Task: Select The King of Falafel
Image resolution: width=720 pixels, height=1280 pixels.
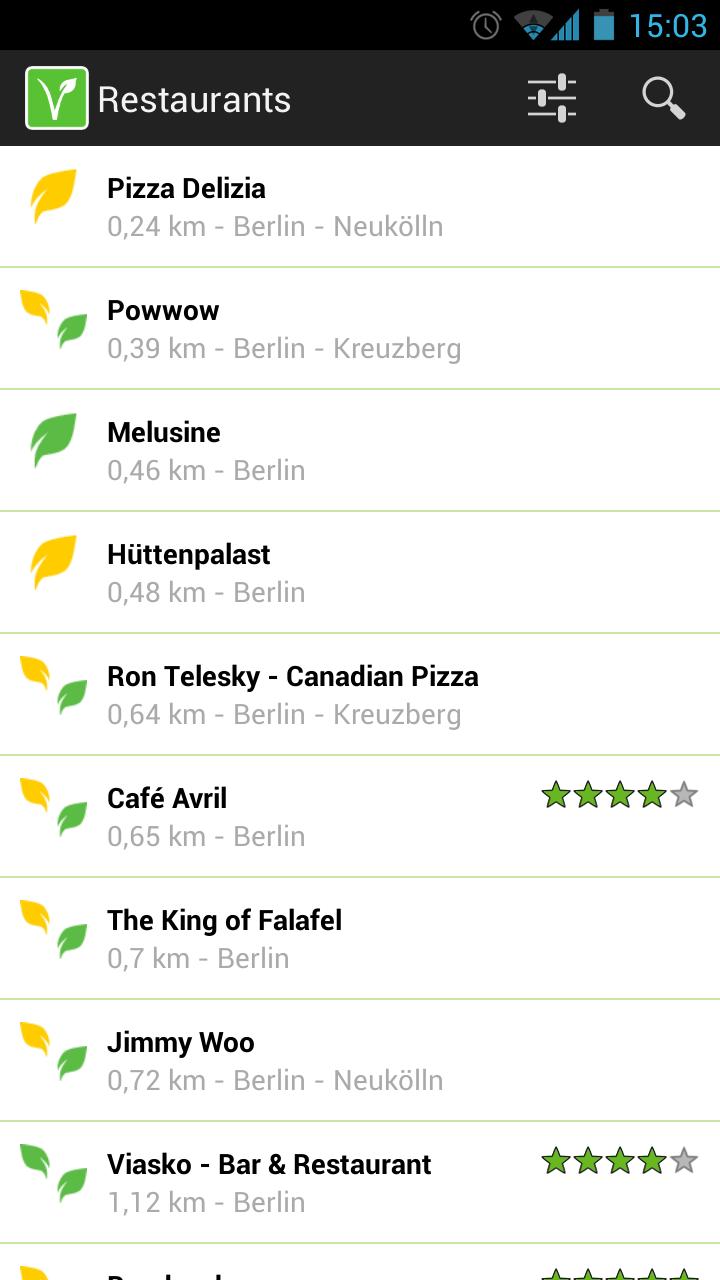Action: (x=360, y=939)
